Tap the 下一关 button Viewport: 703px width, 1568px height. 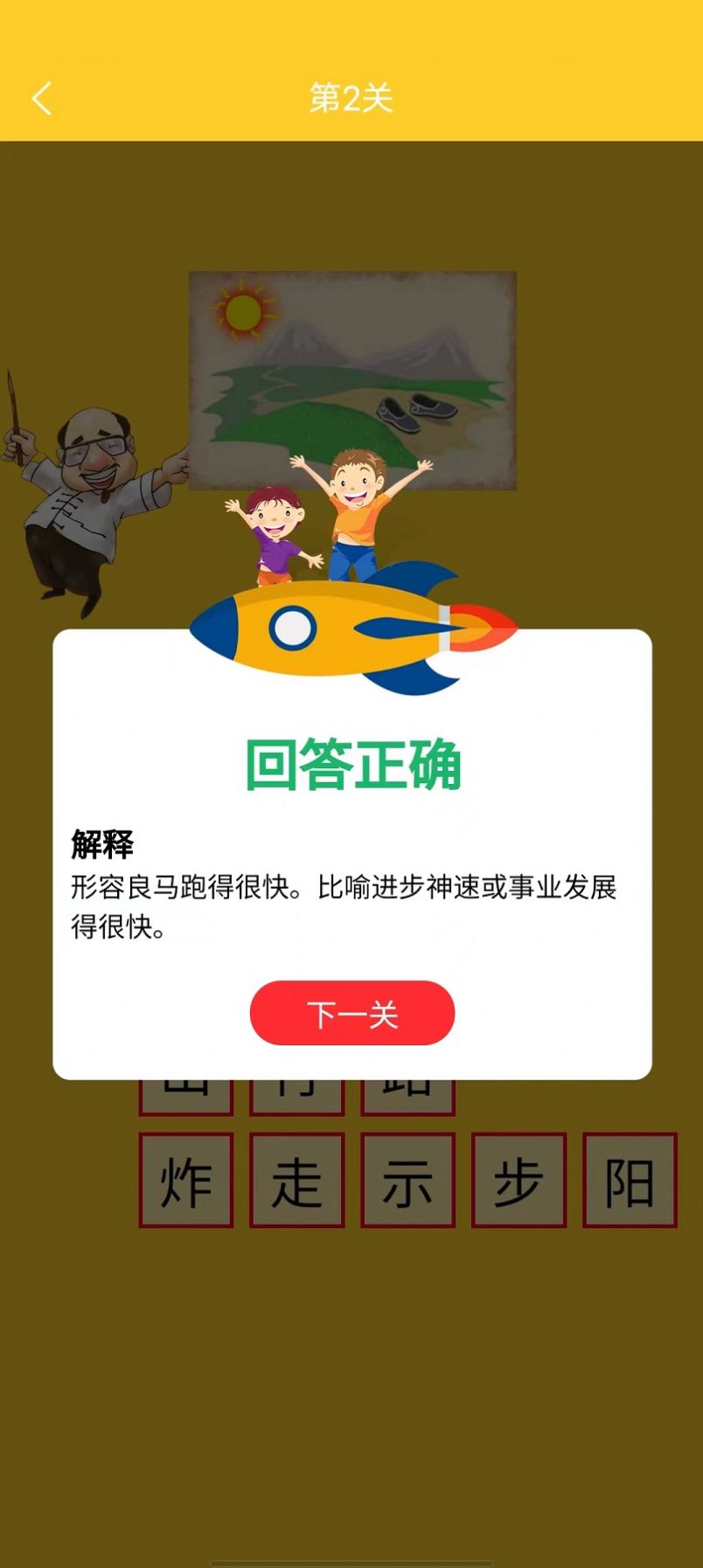[x=352, y=1013]
